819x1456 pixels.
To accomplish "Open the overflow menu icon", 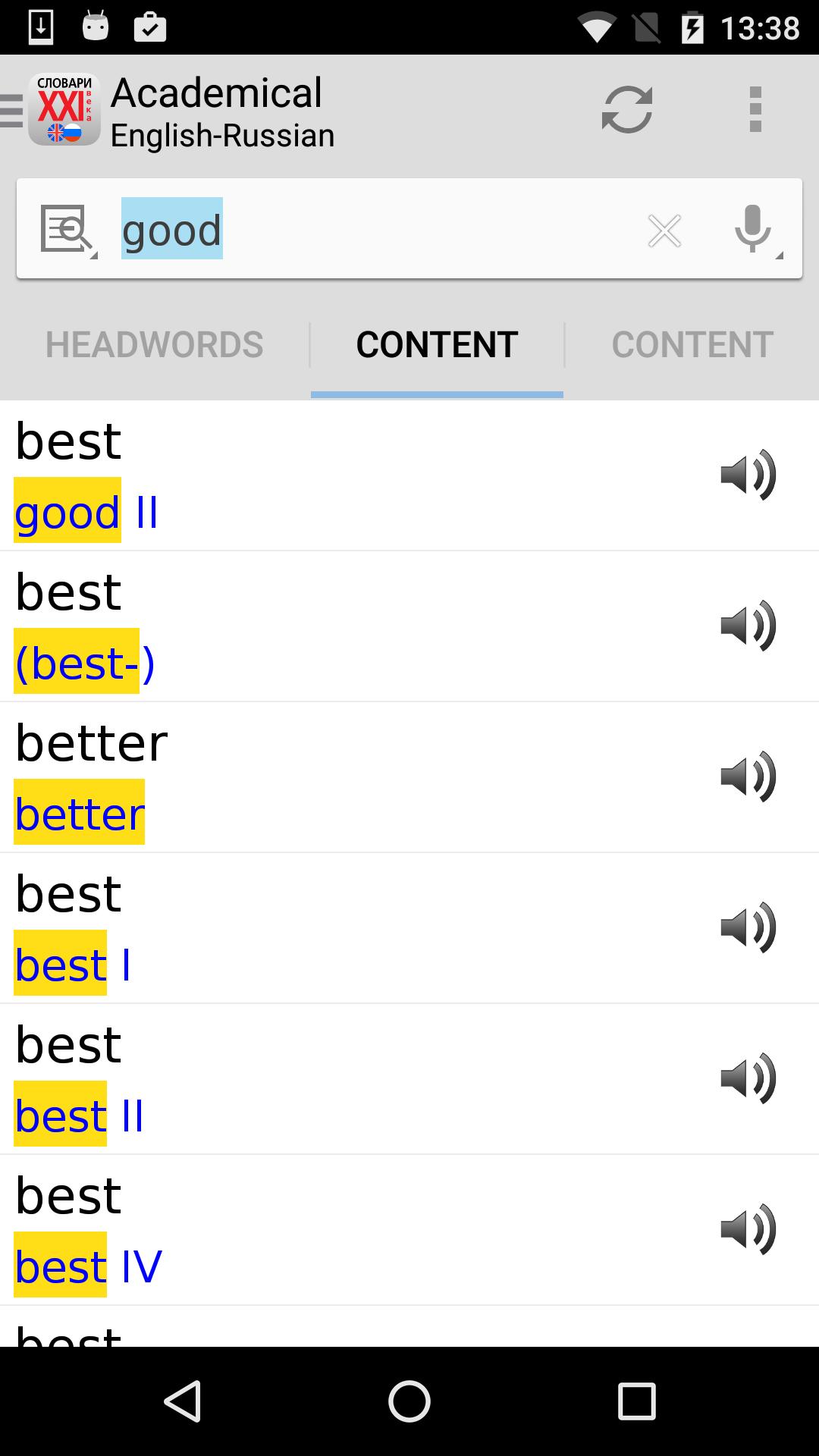I will (755, 109).
